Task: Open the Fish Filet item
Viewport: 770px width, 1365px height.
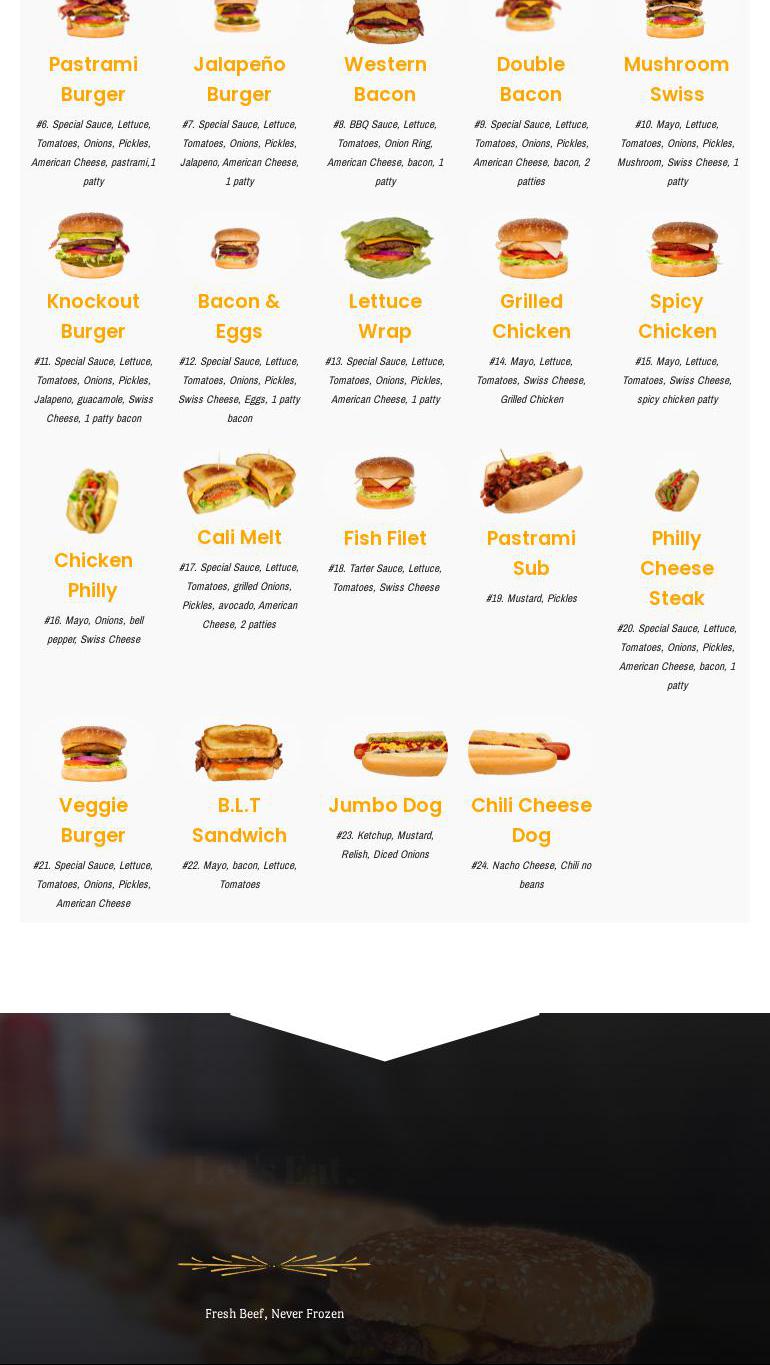Action: 385,538
